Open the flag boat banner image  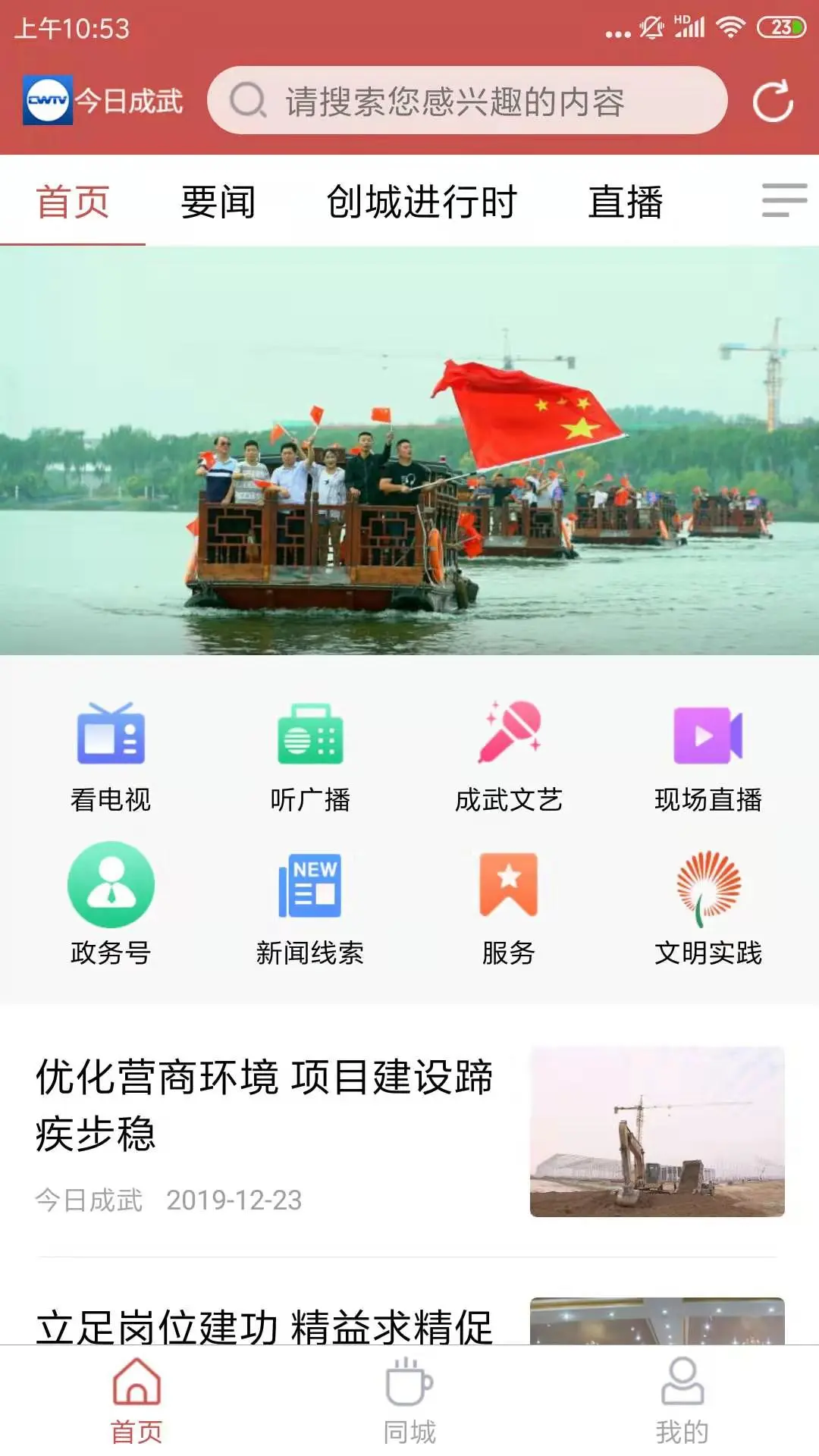click(x=409, y=450)
